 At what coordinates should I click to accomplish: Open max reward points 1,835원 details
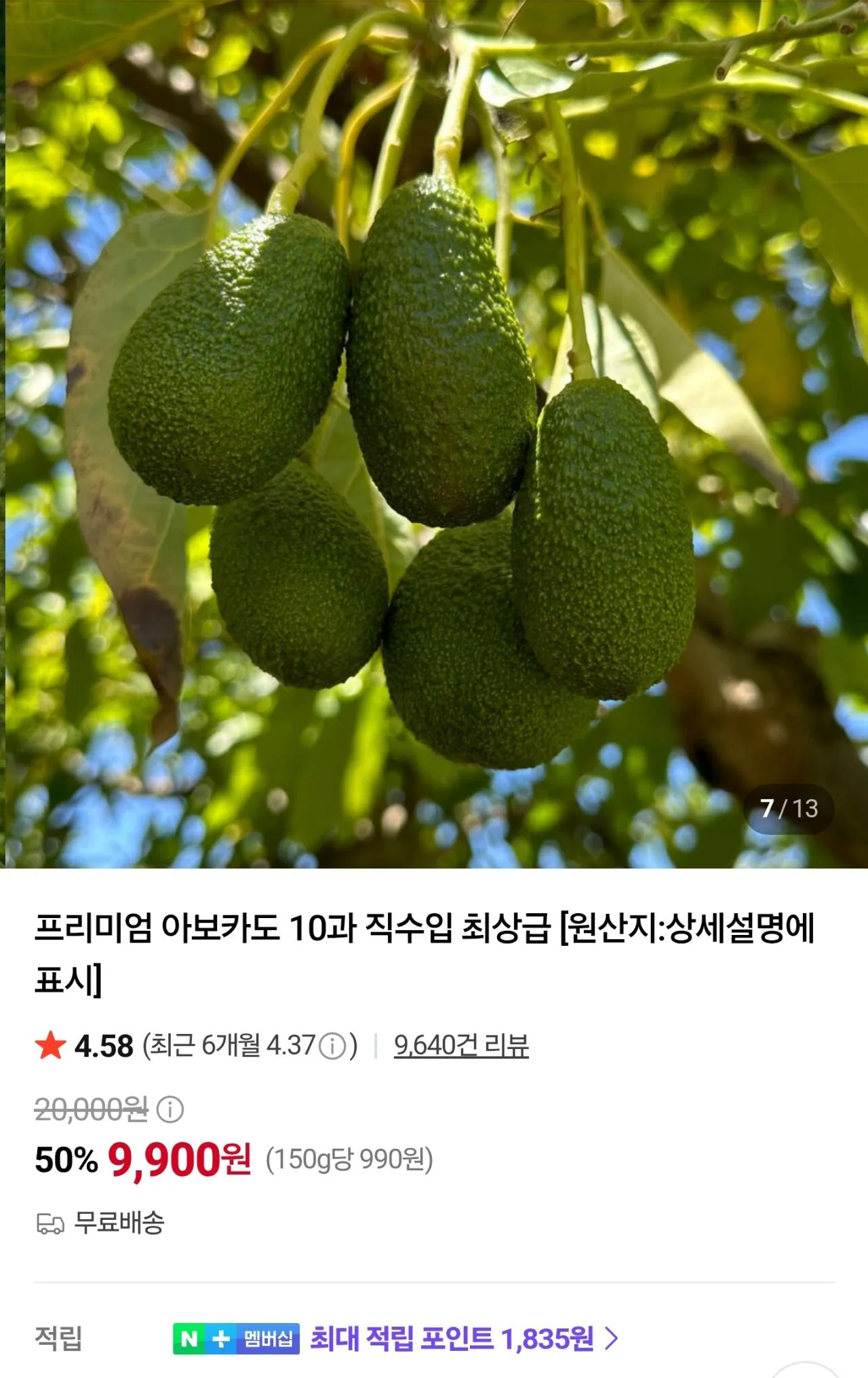coord(464,1339)
